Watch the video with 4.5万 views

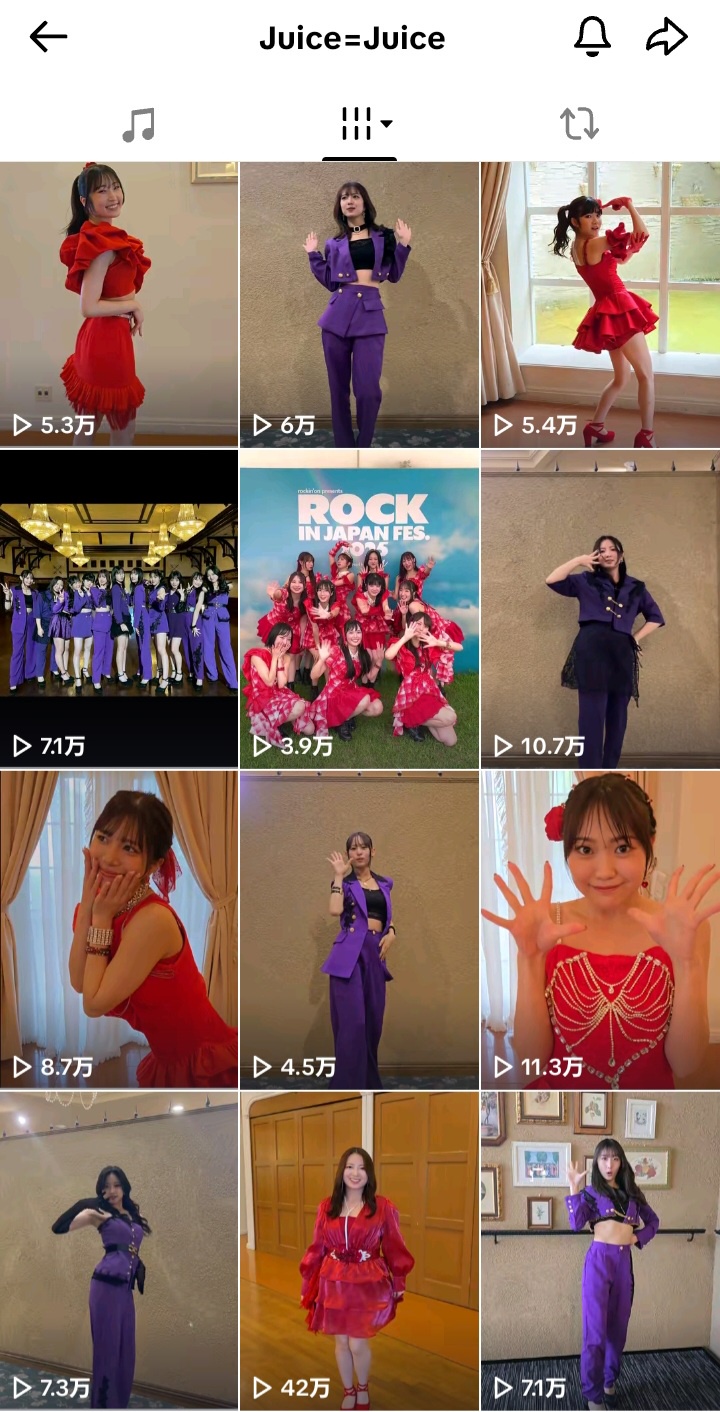[359, 929]
